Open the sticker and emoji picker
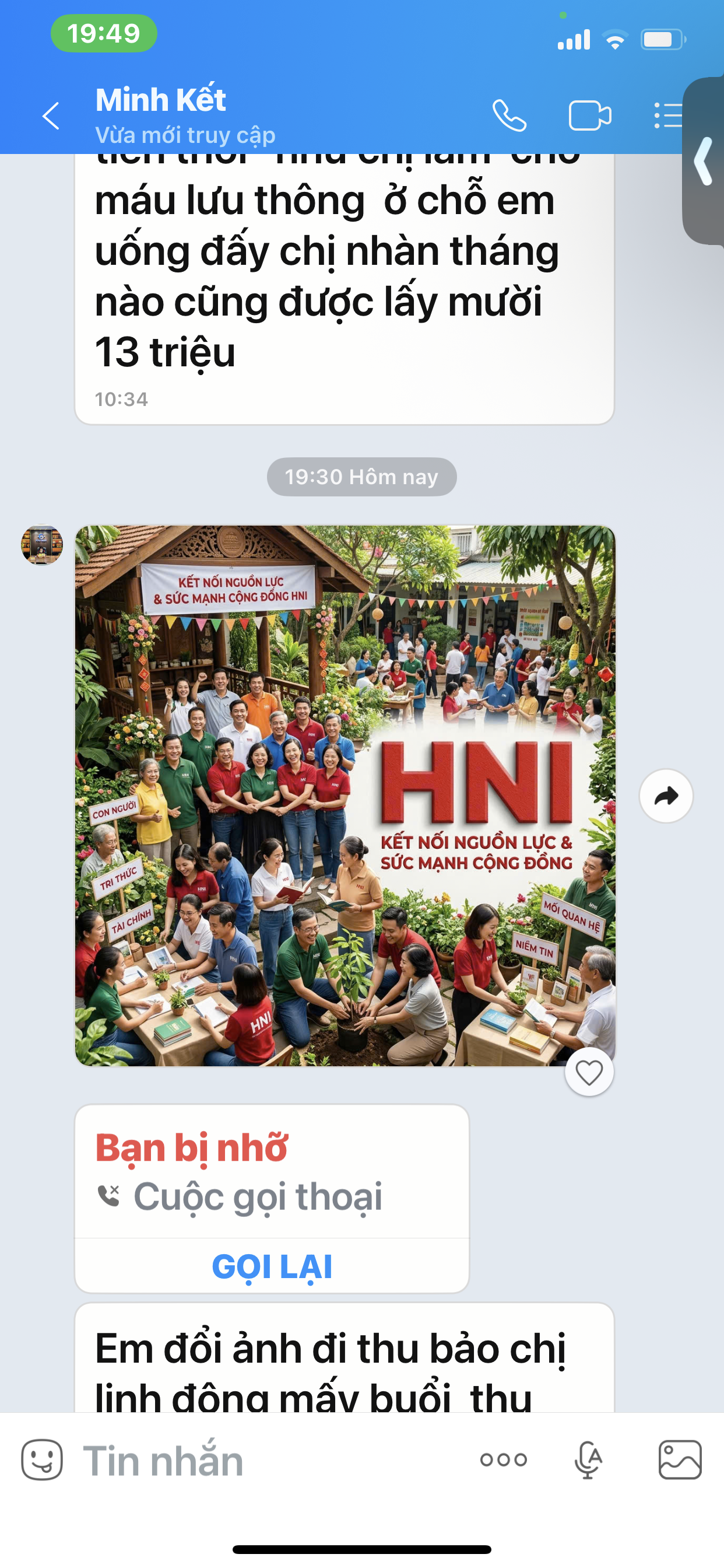724x1568 pixels. (x=42, y=1459)
